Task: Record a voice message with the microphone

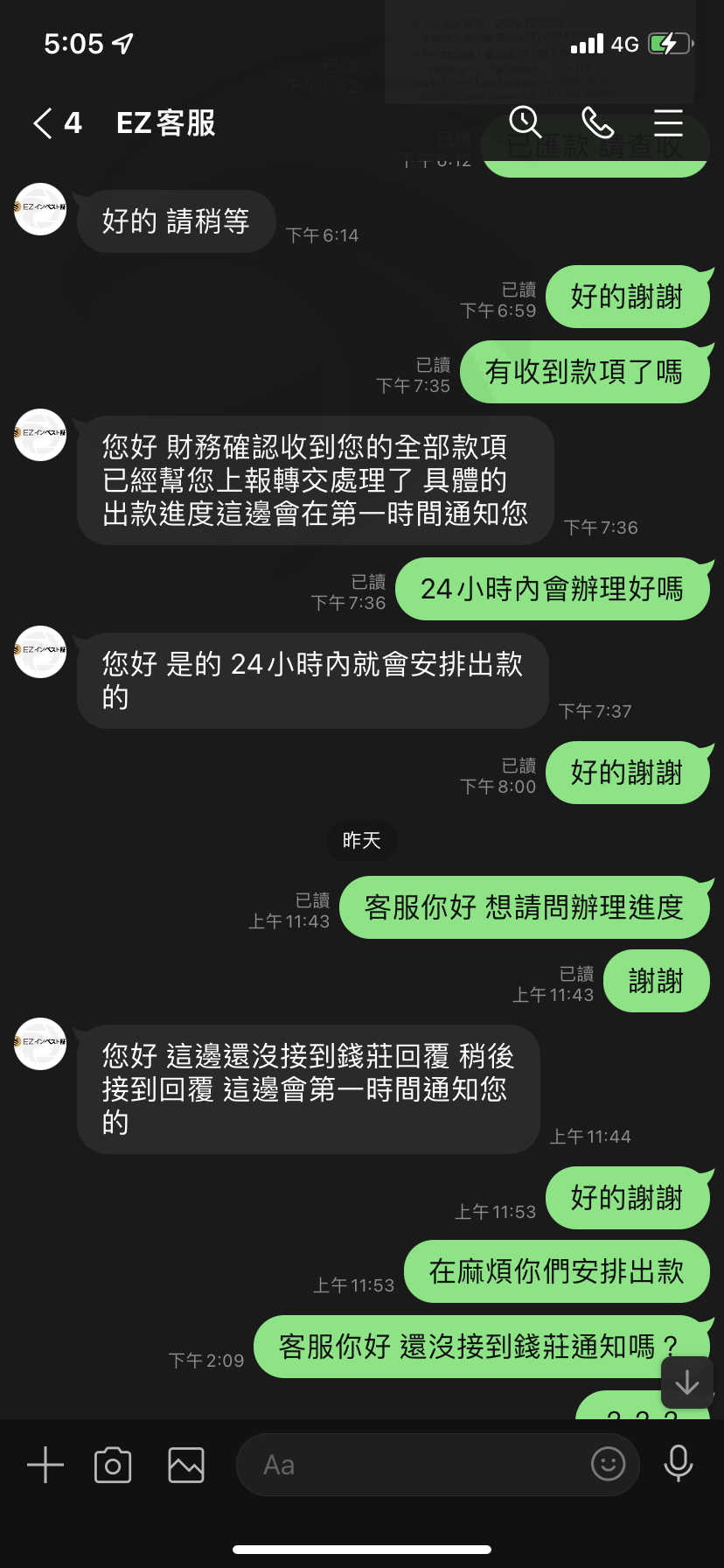Action: [x=679, y=1464]
